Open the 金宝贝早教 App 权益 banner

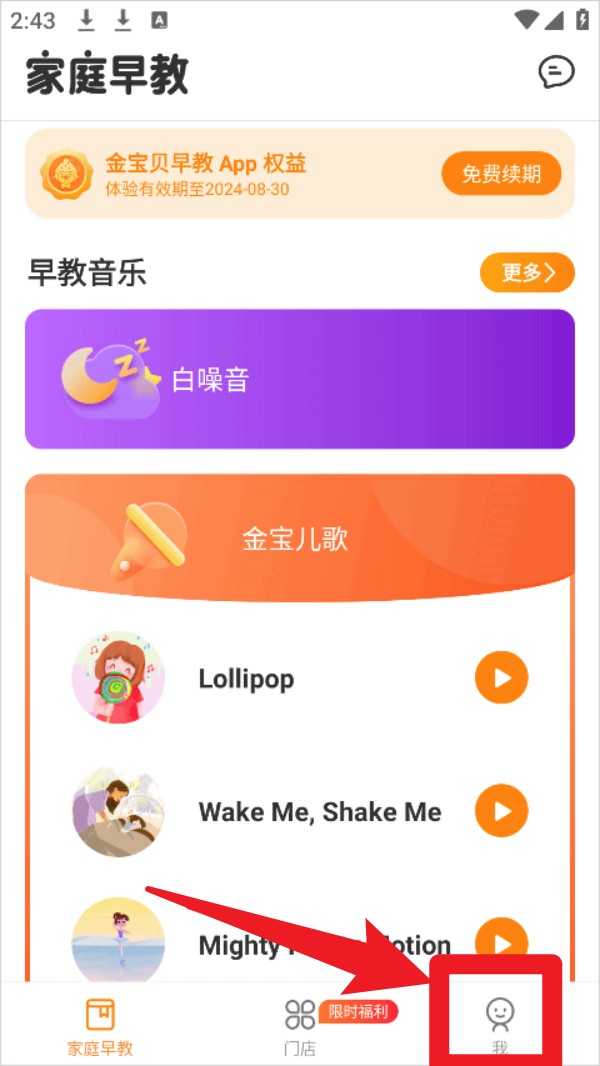[230, 174]
